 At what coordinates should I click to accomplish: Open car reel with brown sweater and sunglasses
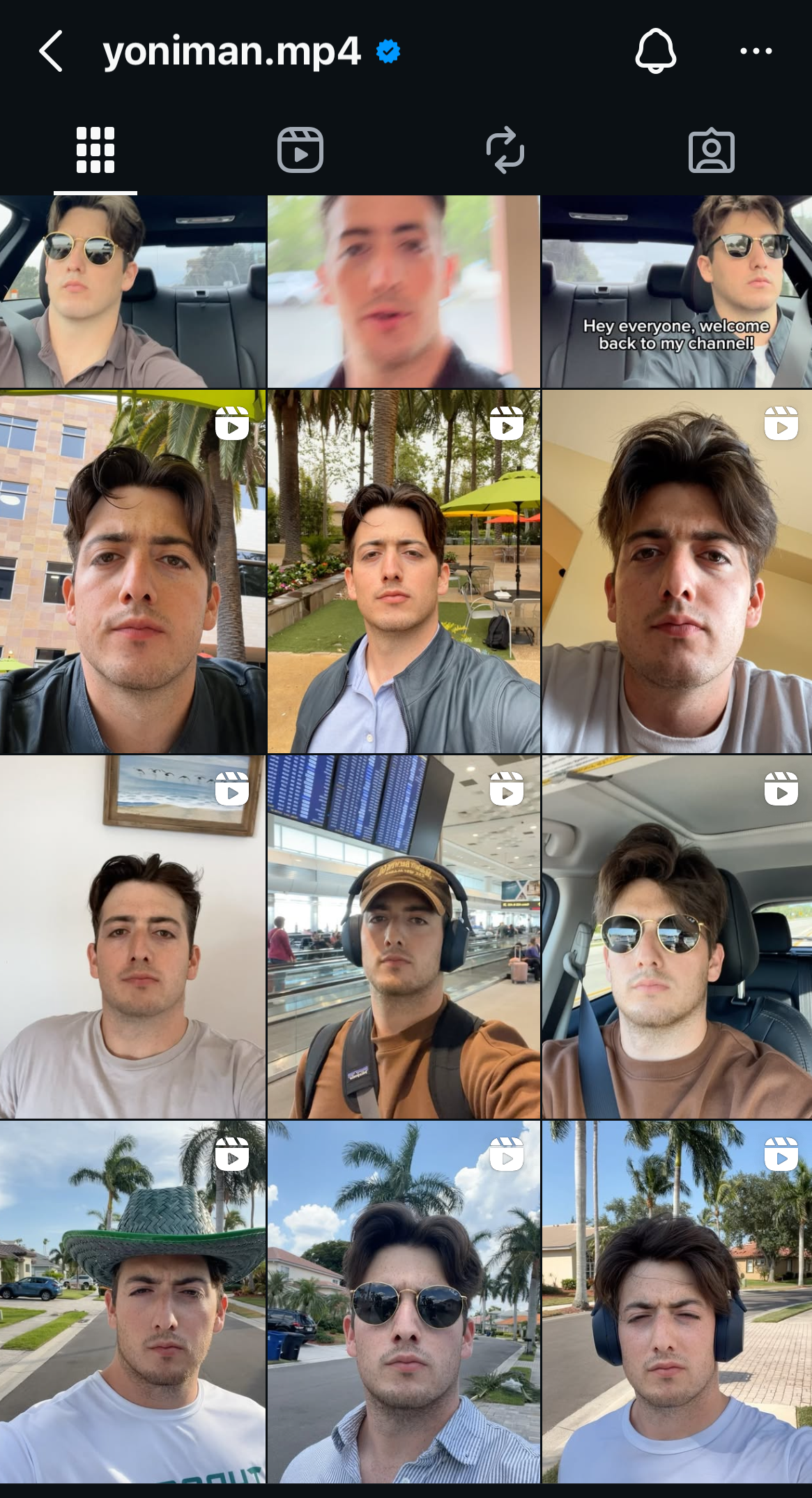[x=677, y=937]
